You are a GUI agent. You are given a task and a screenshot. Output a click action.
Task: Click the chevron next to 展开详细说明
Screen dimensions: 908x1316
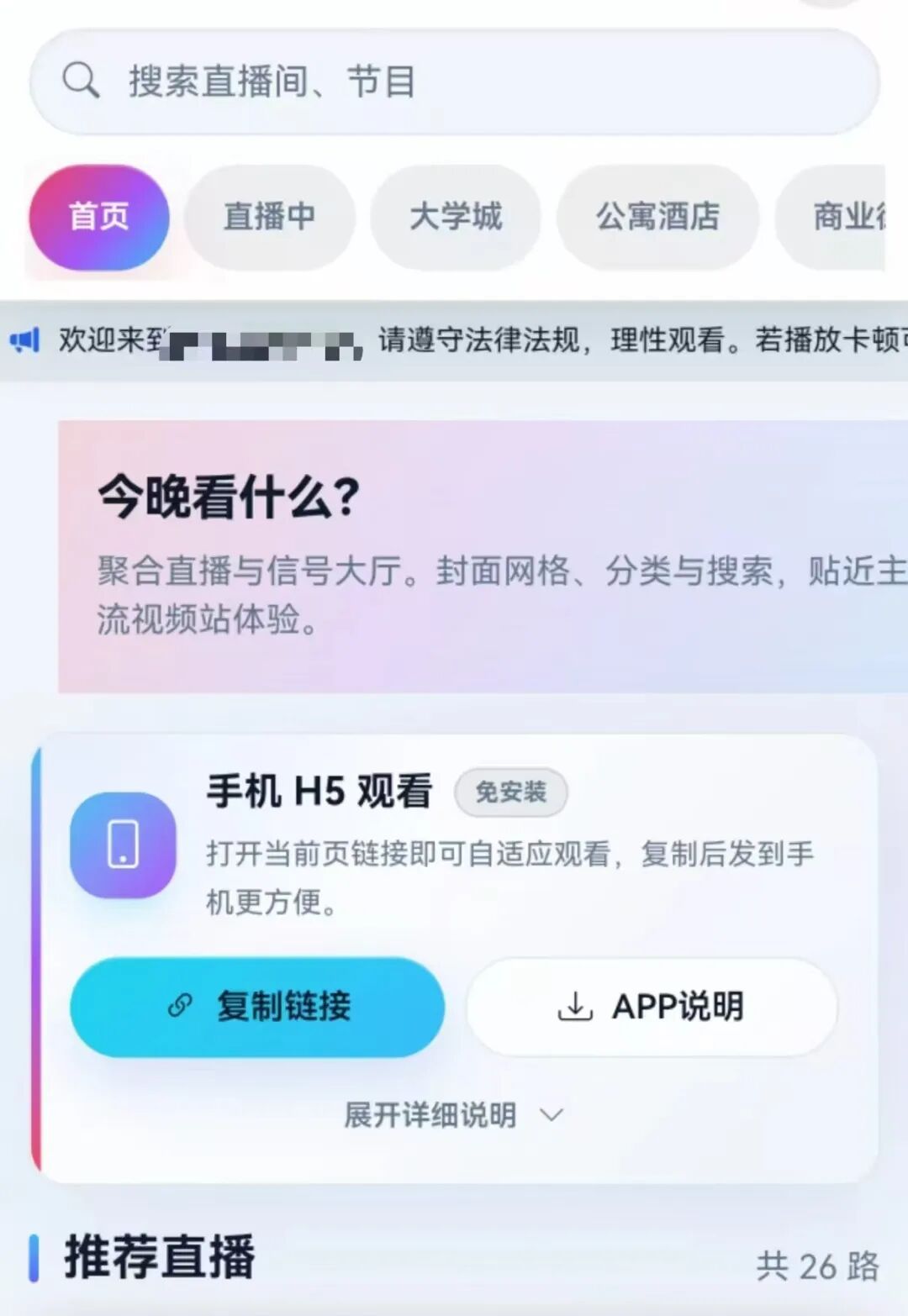552,1116
